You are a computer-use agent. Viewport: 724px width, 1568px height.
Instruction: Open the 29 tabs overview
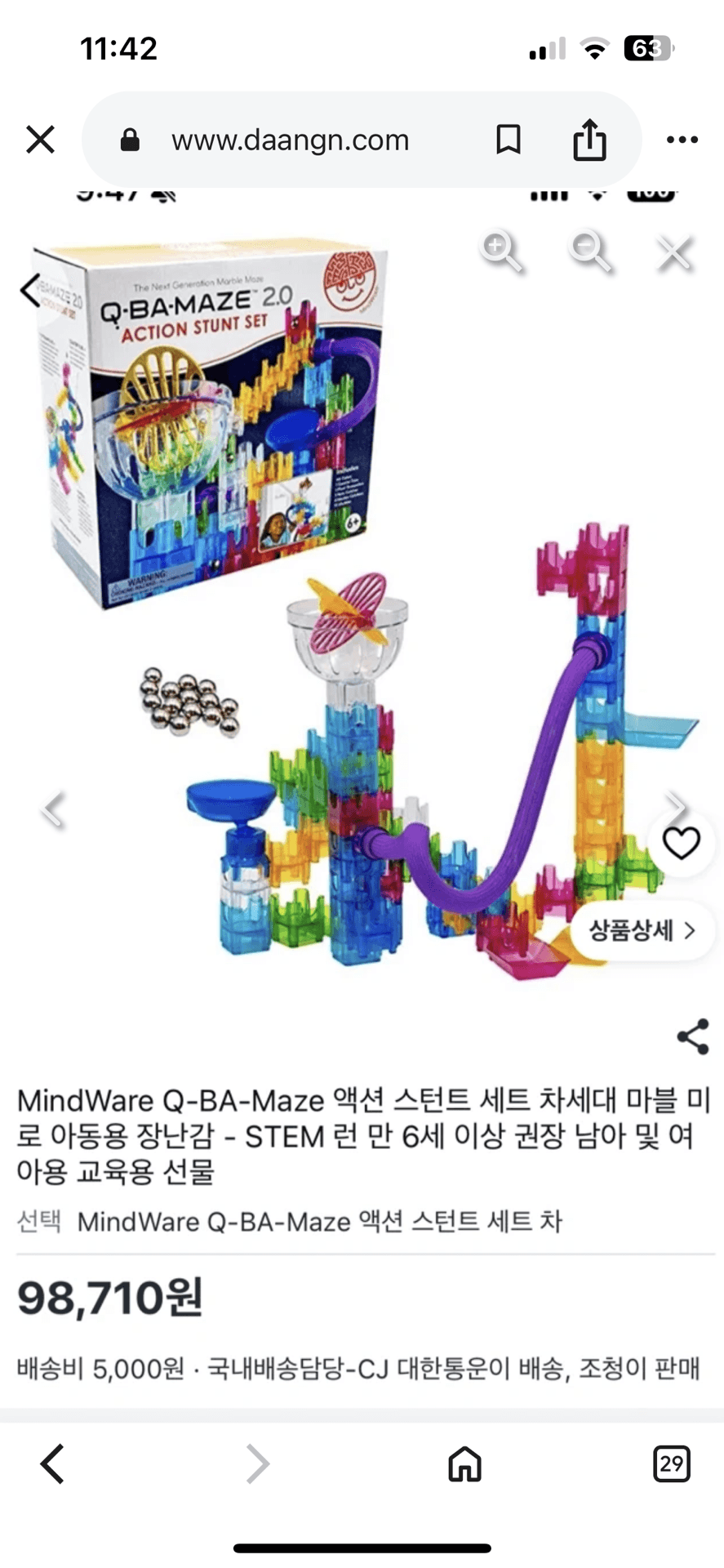coord(672,1464)
